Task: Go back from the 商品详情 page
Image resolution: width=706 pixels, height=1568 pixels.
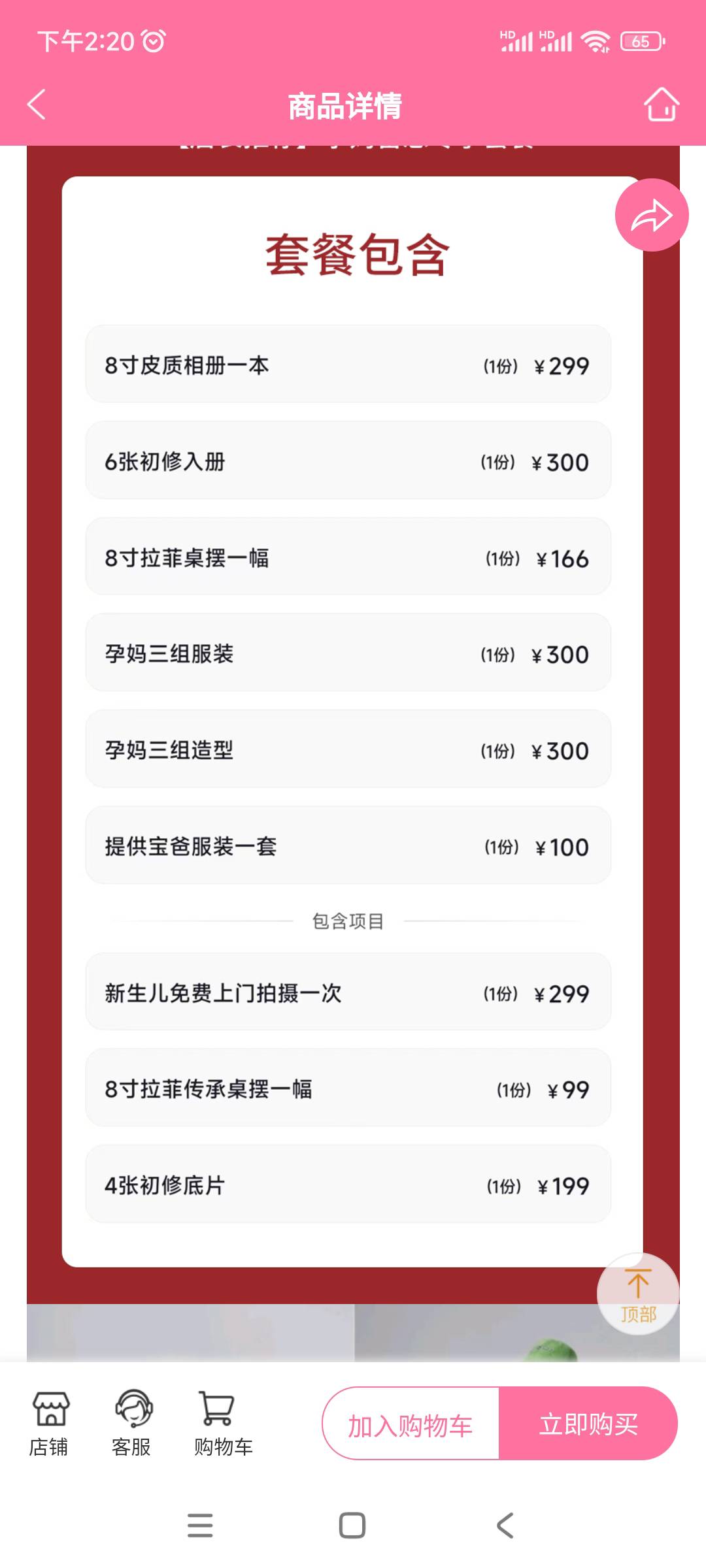Action: pos(37,105)
